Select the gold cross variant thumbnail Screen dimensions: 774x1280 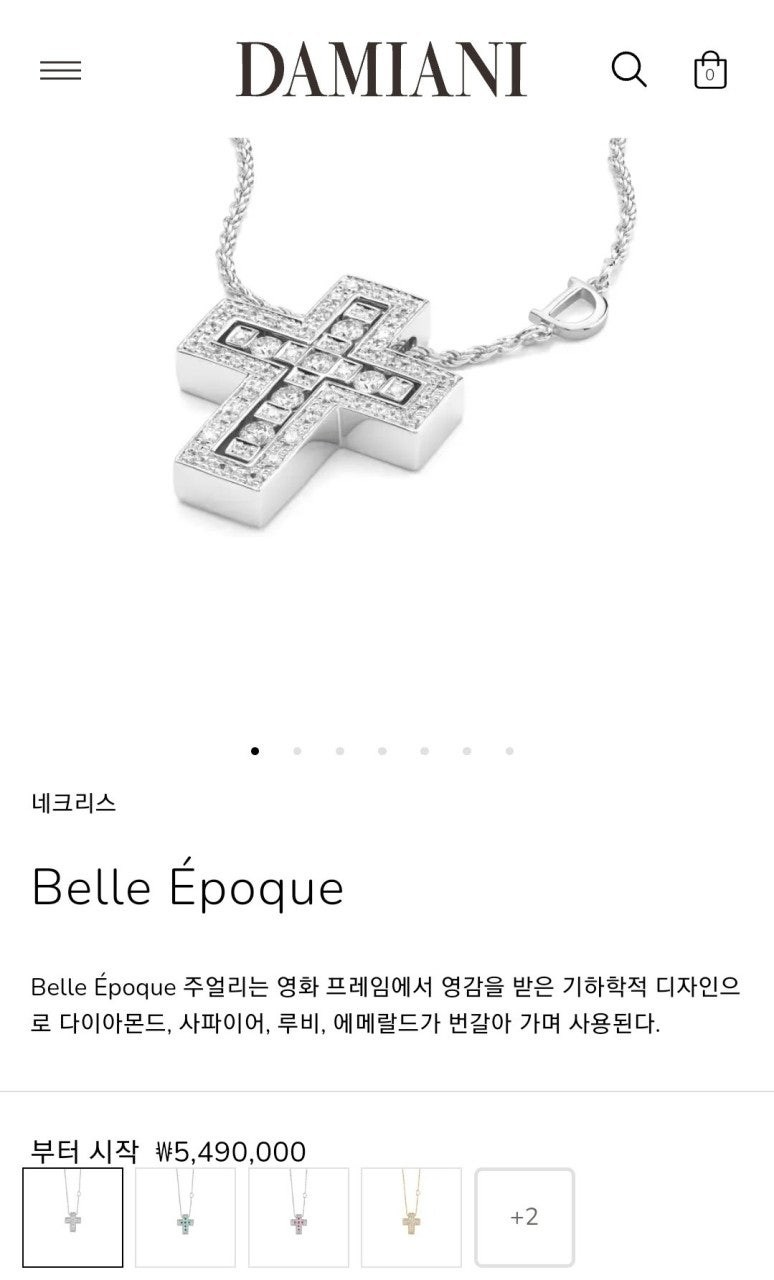coord(411,1216)
